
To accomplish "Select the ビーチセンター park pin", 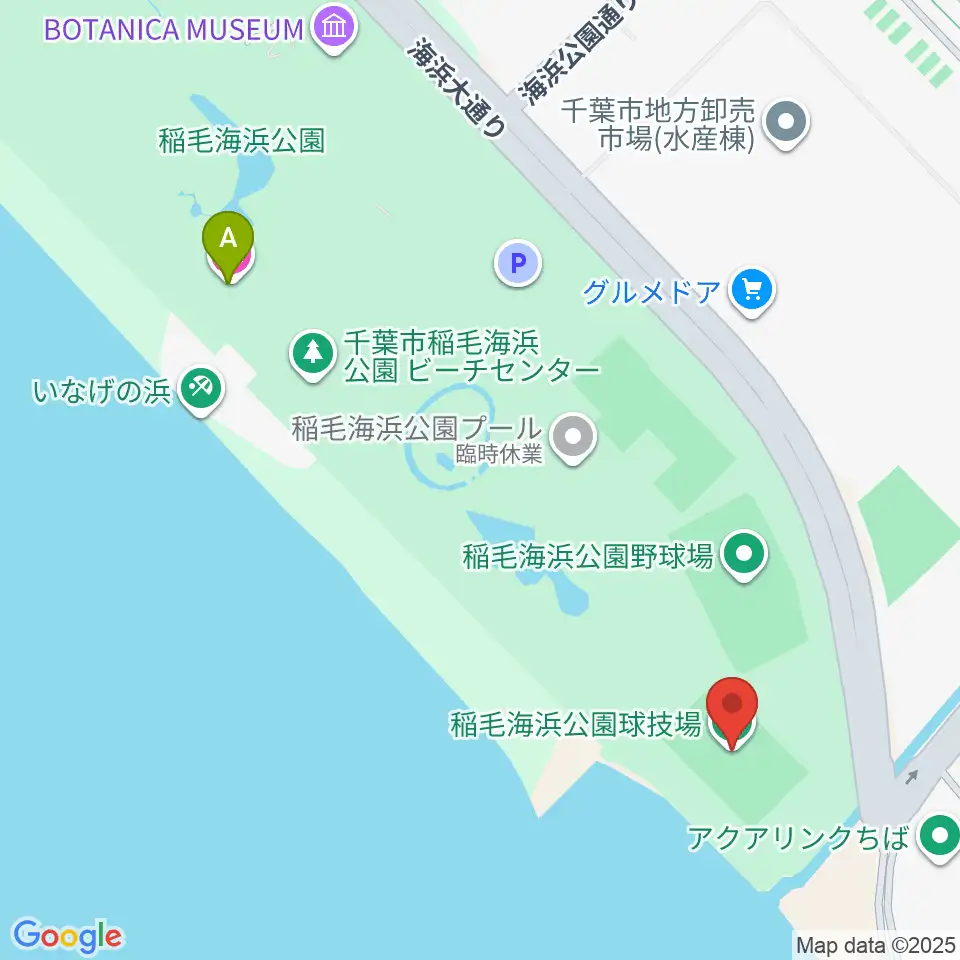I will pyautogui.click(x=313, y=354).
